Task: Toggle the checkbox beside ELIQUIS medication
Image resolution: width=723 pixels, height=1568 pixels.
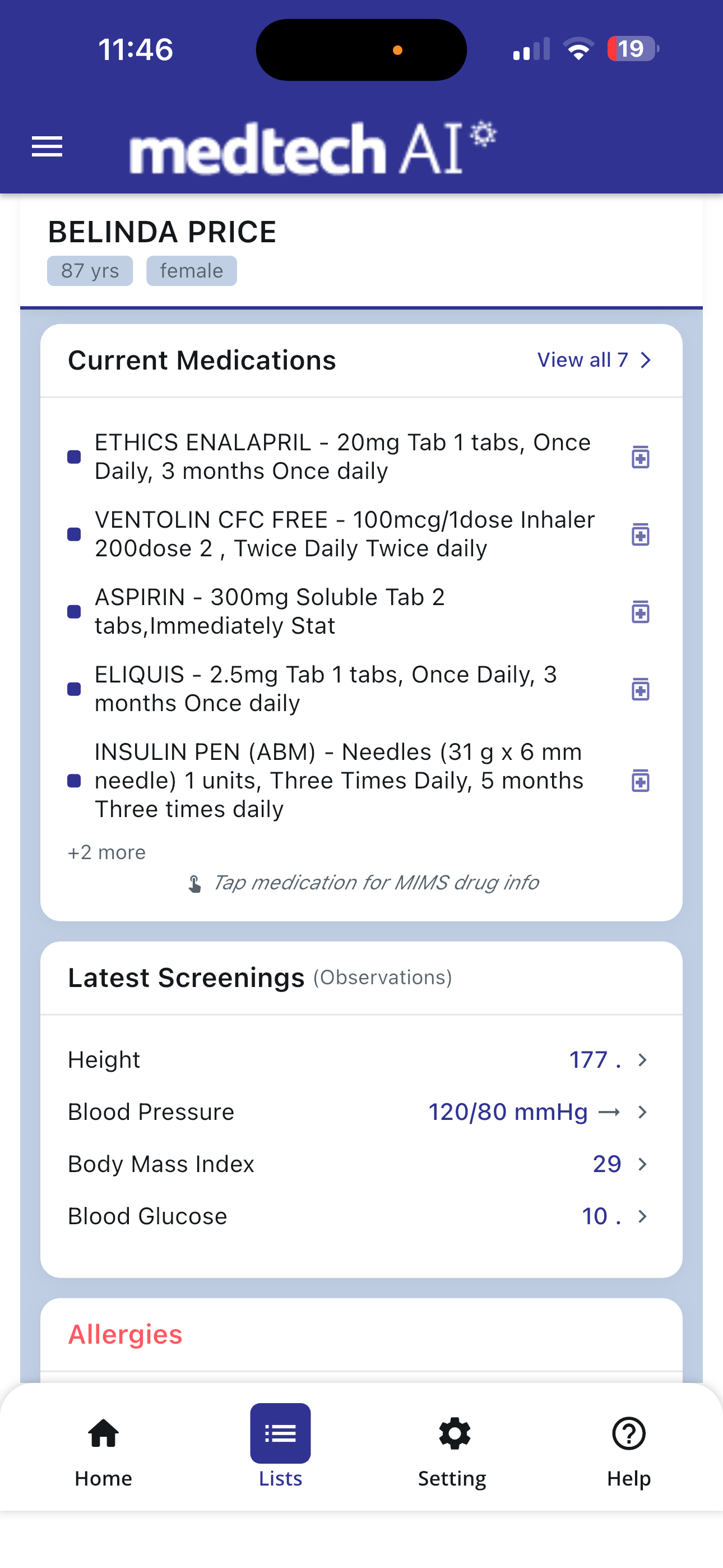Action: pyautogui.click(x=73, y=689)
